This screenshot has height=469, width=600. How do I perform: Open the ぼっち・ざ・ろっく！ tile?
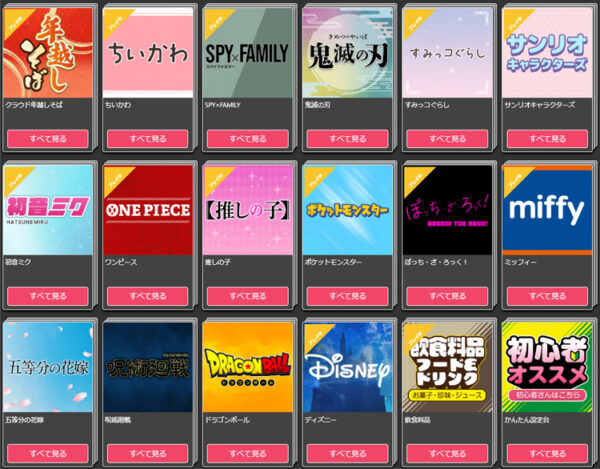446,210
